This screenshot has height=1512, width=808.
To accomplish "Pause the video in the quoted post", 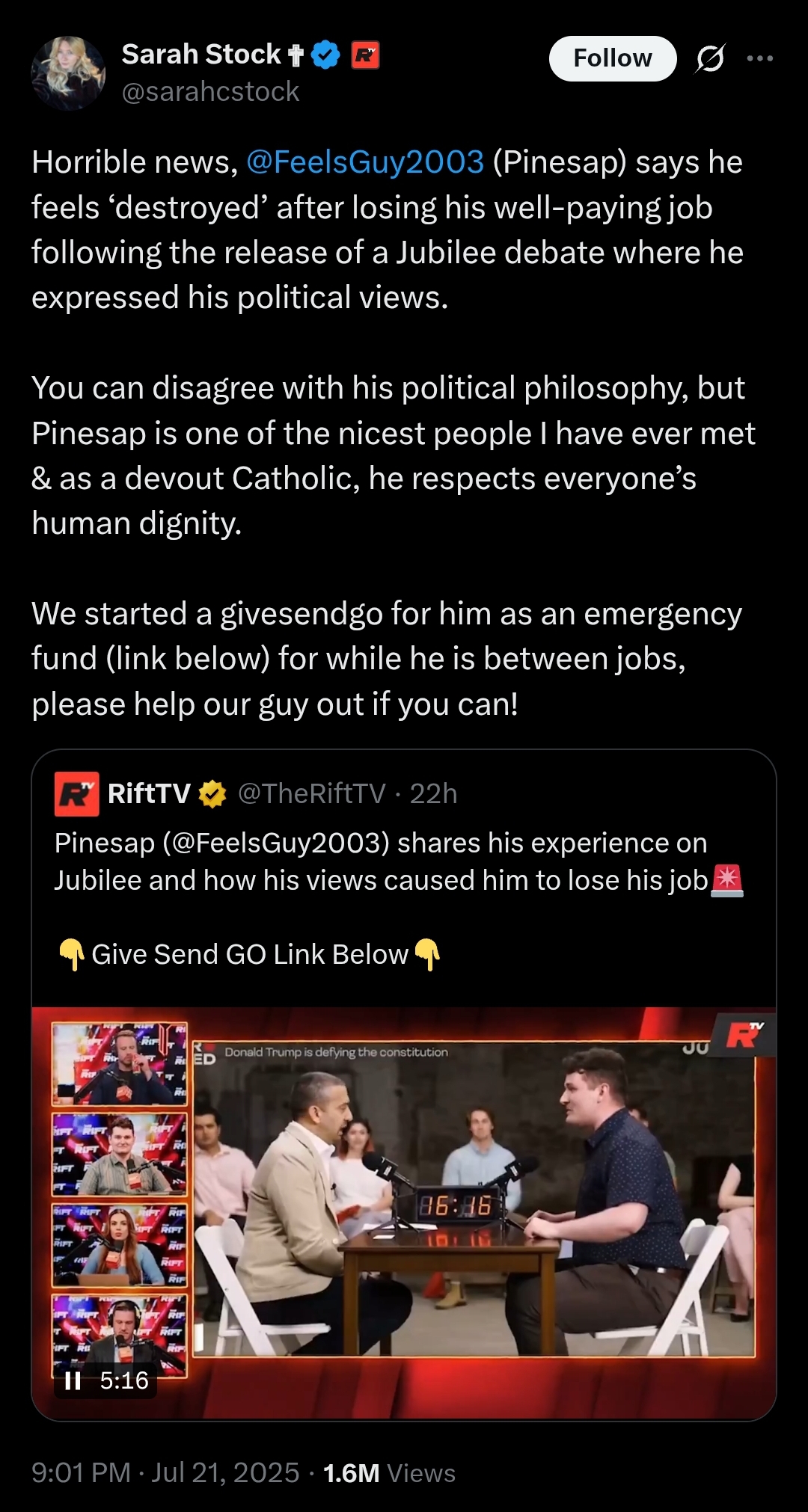I will 73,1380.
